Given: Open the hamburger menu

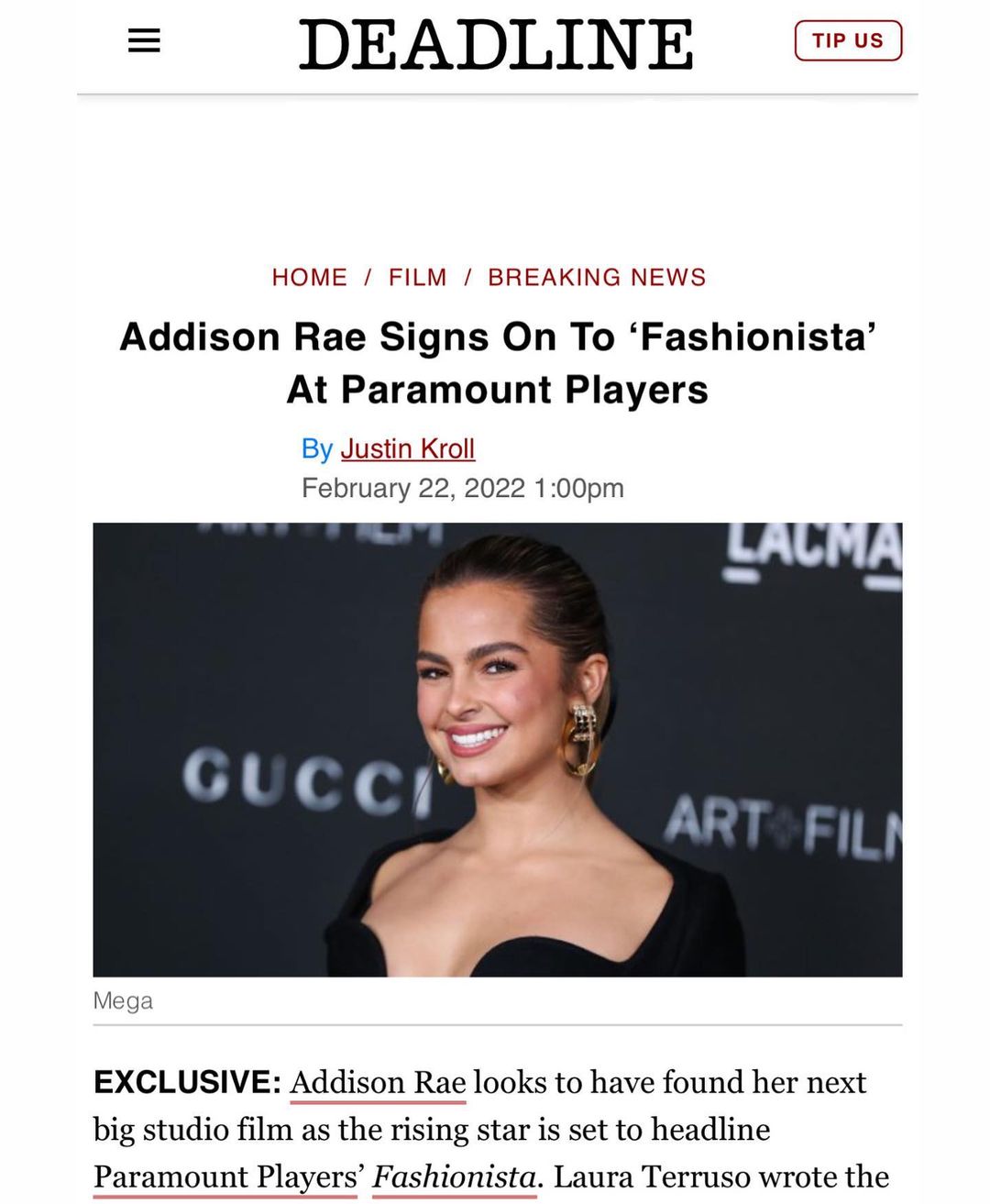Looking at the screenshot, I should (144, 40).
